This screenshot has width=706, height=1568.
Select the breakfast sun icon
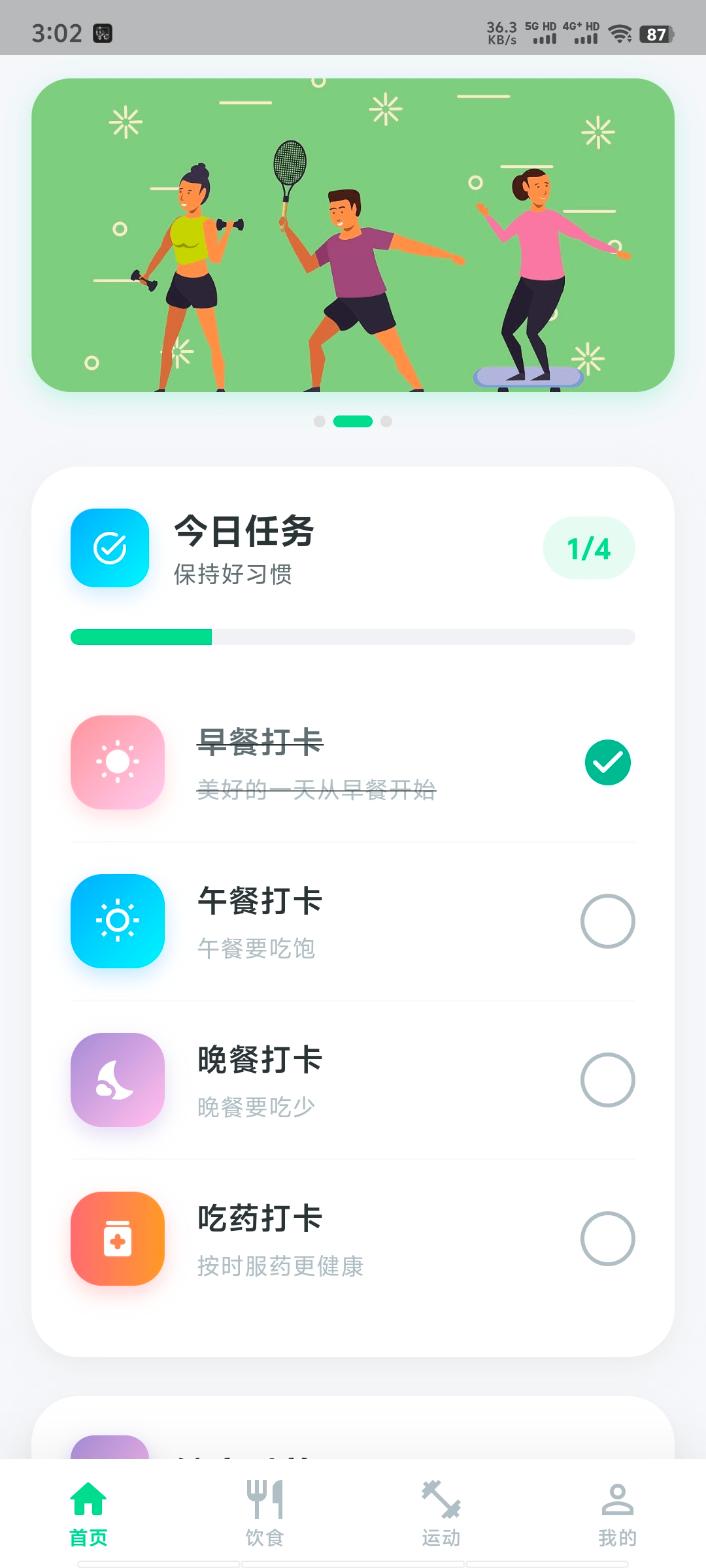pyautogui.click(x=117, y=764)
